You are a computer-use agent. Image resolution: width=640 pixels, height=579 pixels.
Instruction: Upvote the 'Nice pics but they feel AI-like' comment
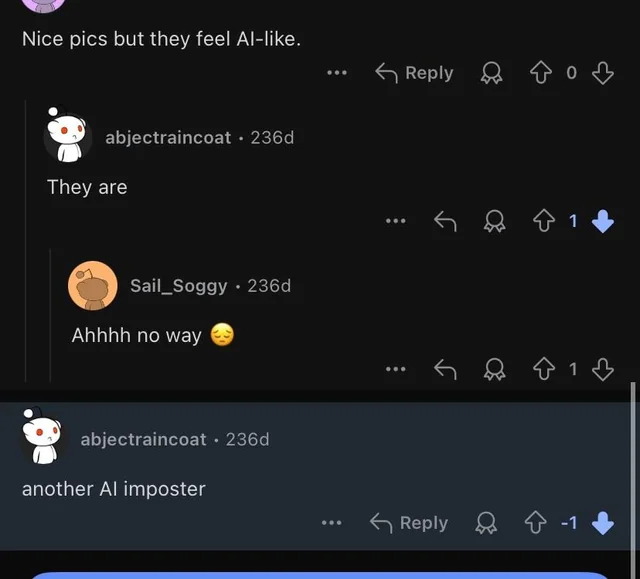[542, 73]
